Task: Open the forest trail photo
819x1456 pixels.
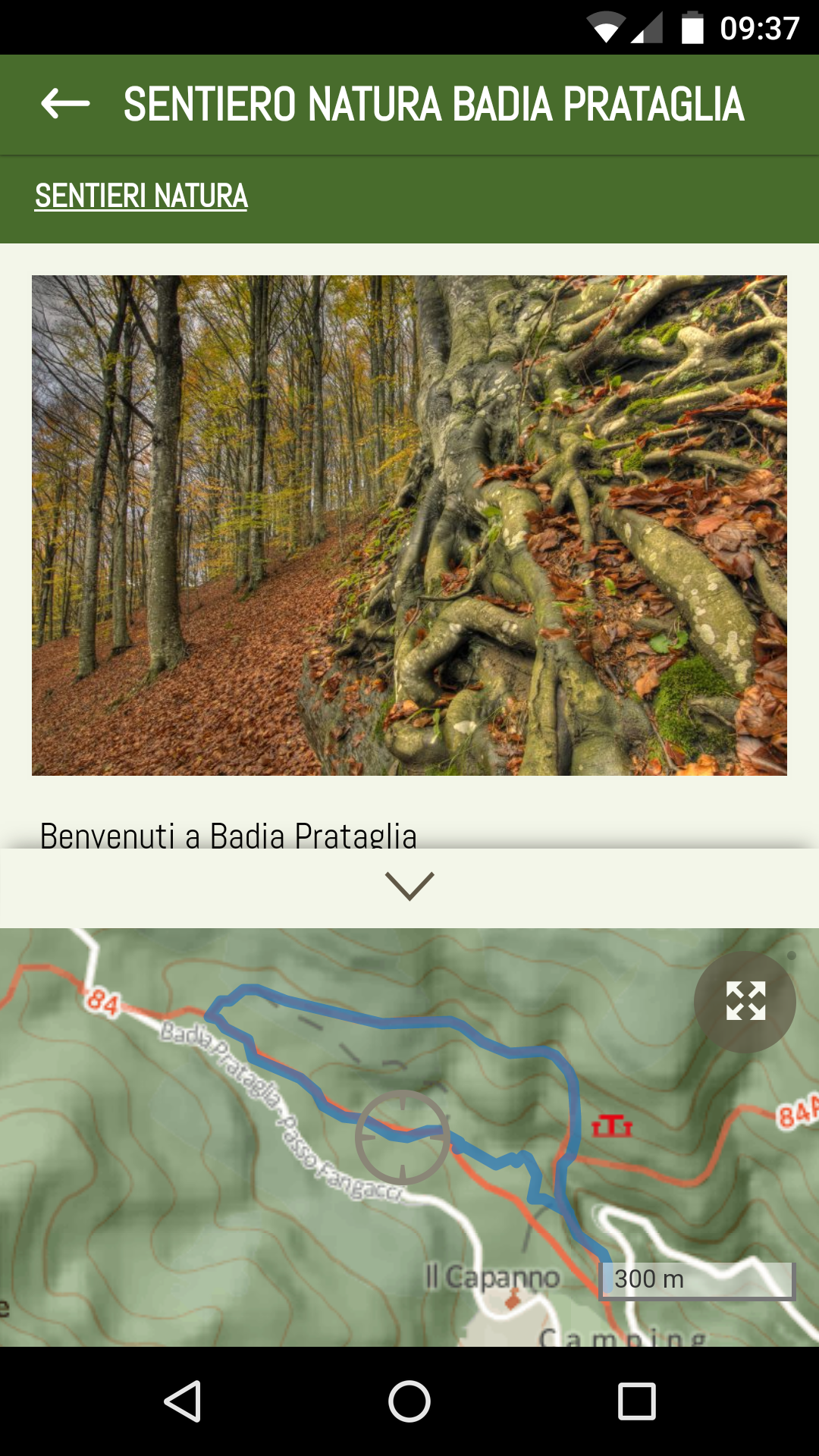Action: click(x=409, y=525)
